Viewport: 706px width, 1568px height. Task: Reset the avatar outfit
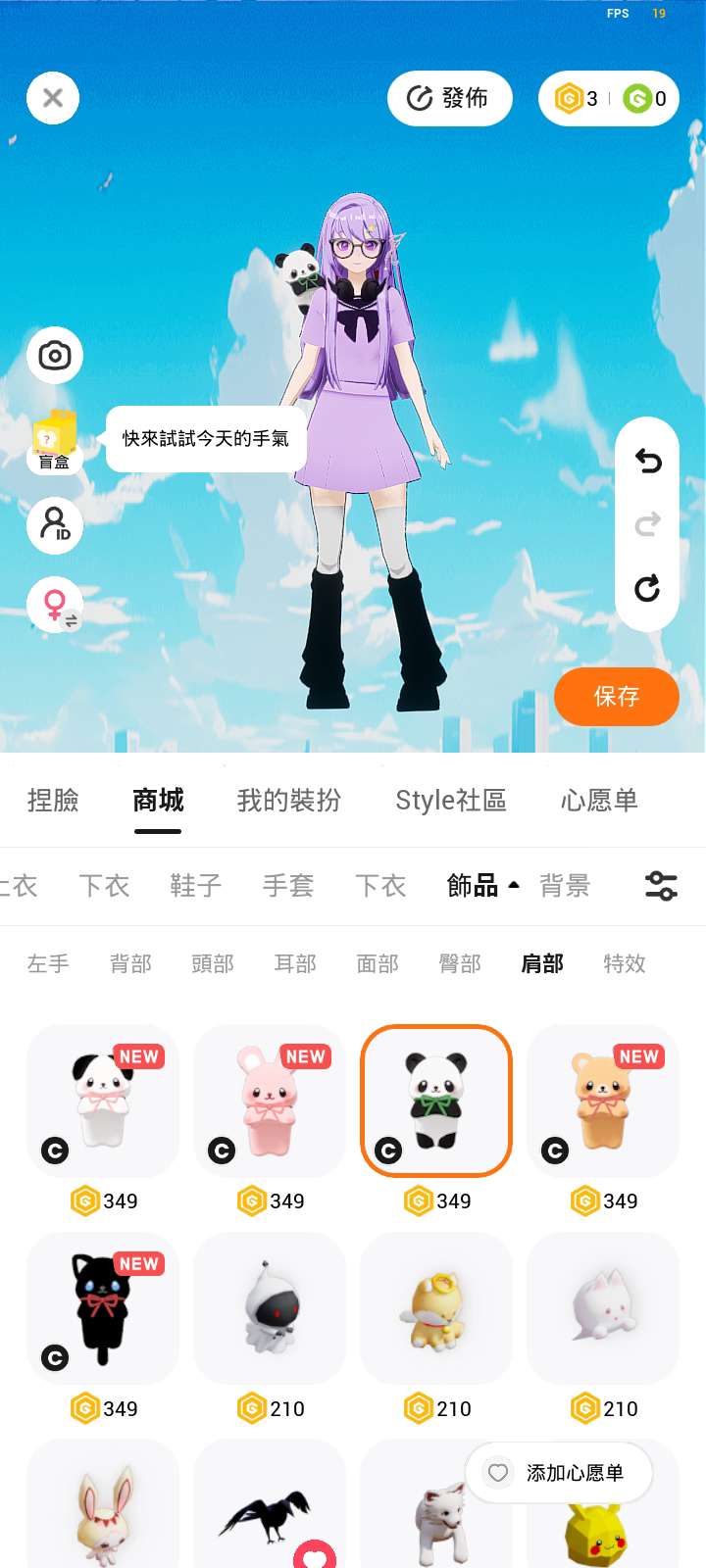(x=647, y=588)
